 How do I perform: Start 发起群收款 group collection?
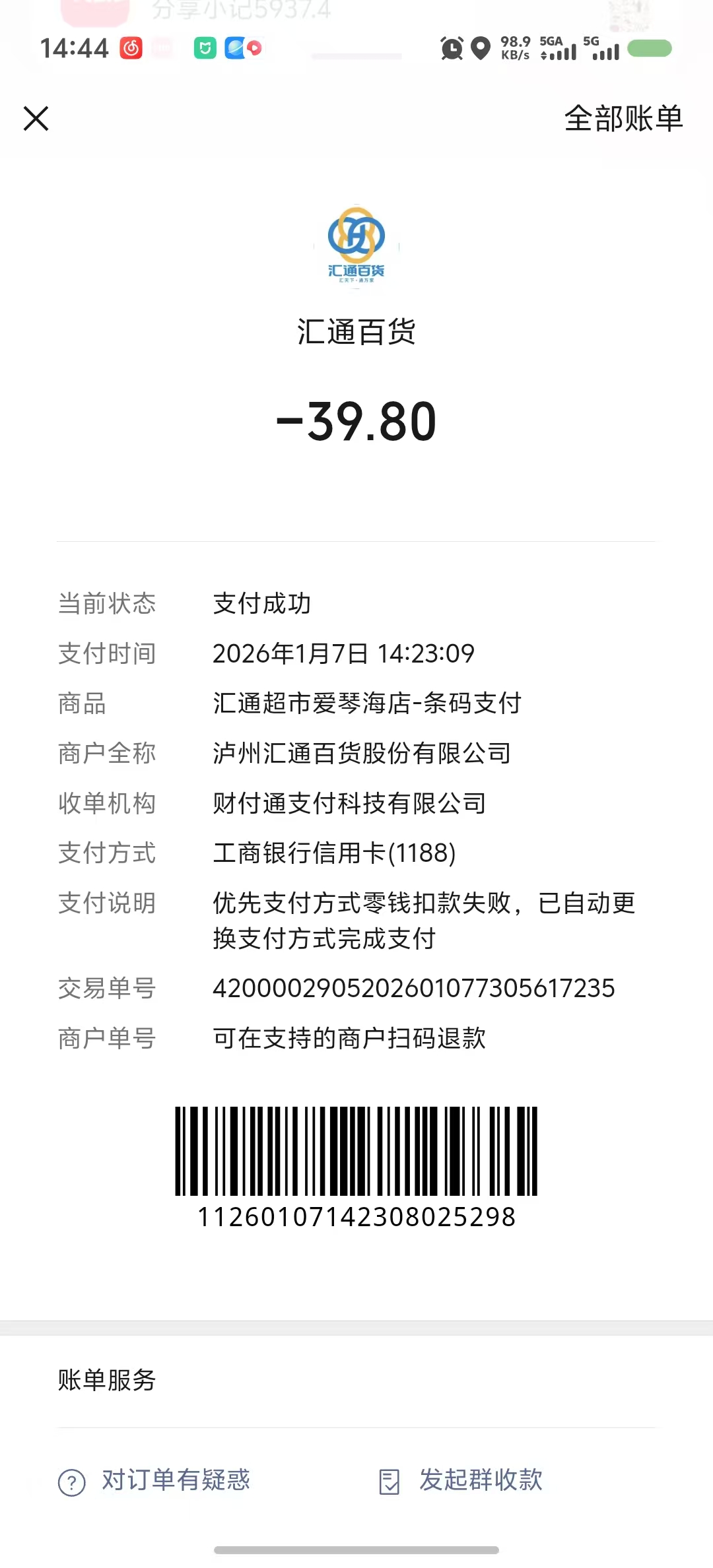(x=462, y=1480)
